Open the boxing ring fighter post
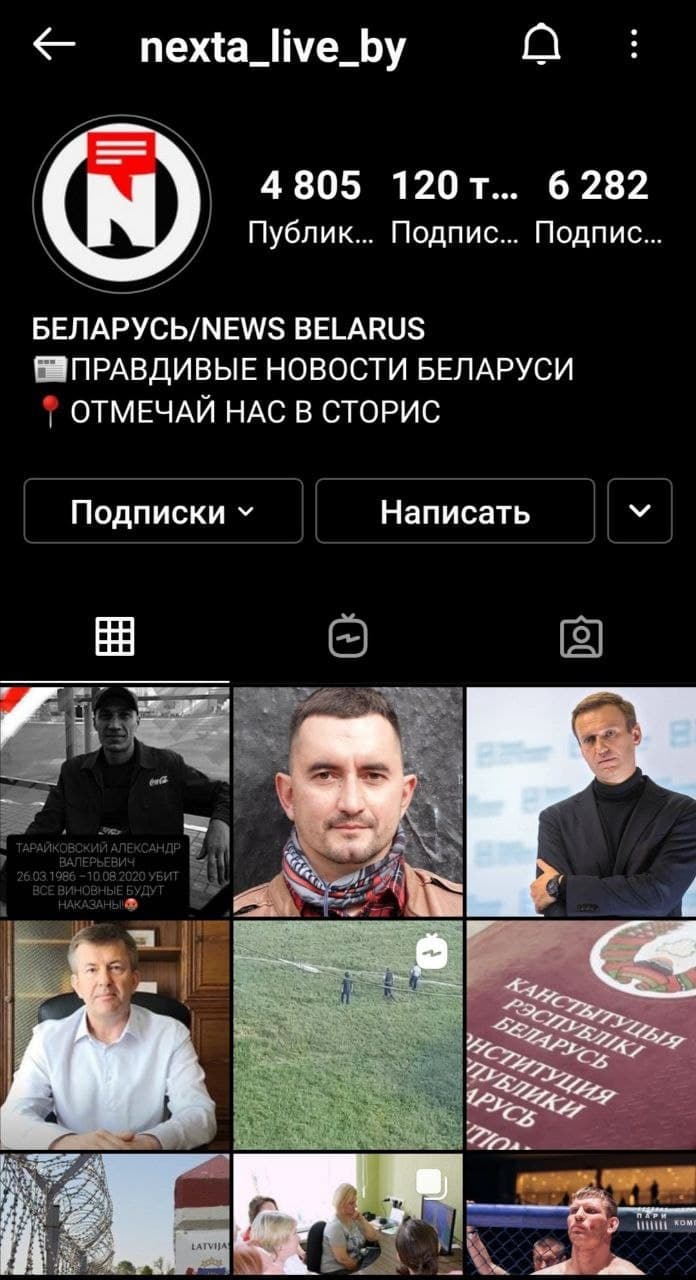696x1280 pixels. point(581,1214)
